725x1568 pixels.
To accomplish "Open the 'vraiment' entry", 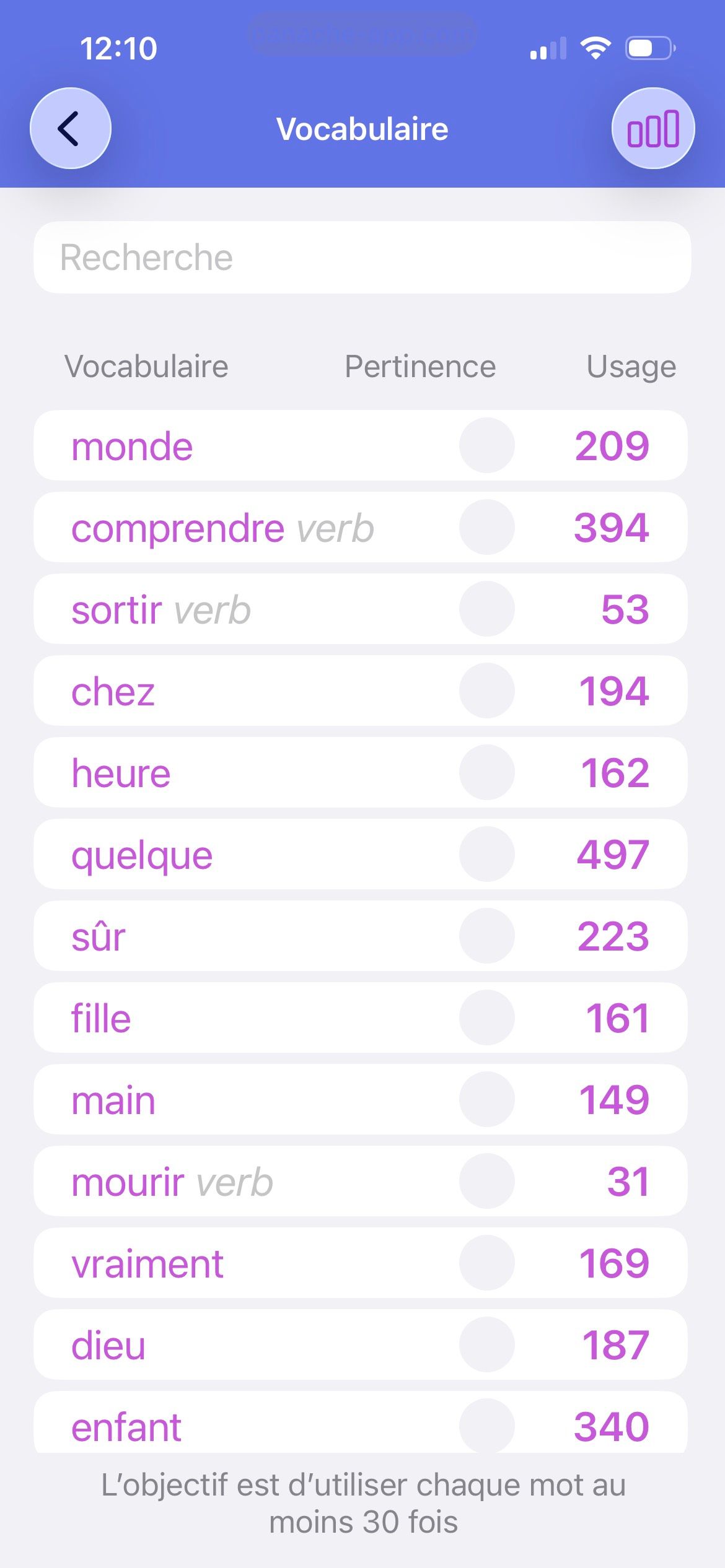I will tap(361, 1263).
